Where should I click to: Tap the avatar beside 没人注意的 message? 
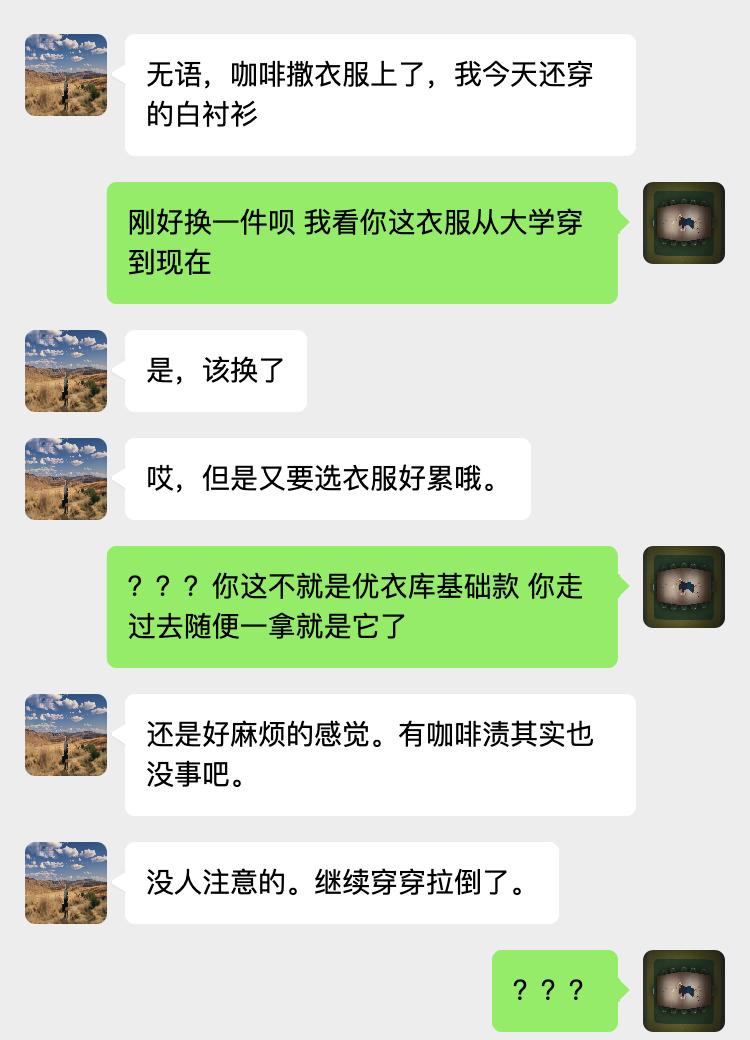(x=66, y=883)
